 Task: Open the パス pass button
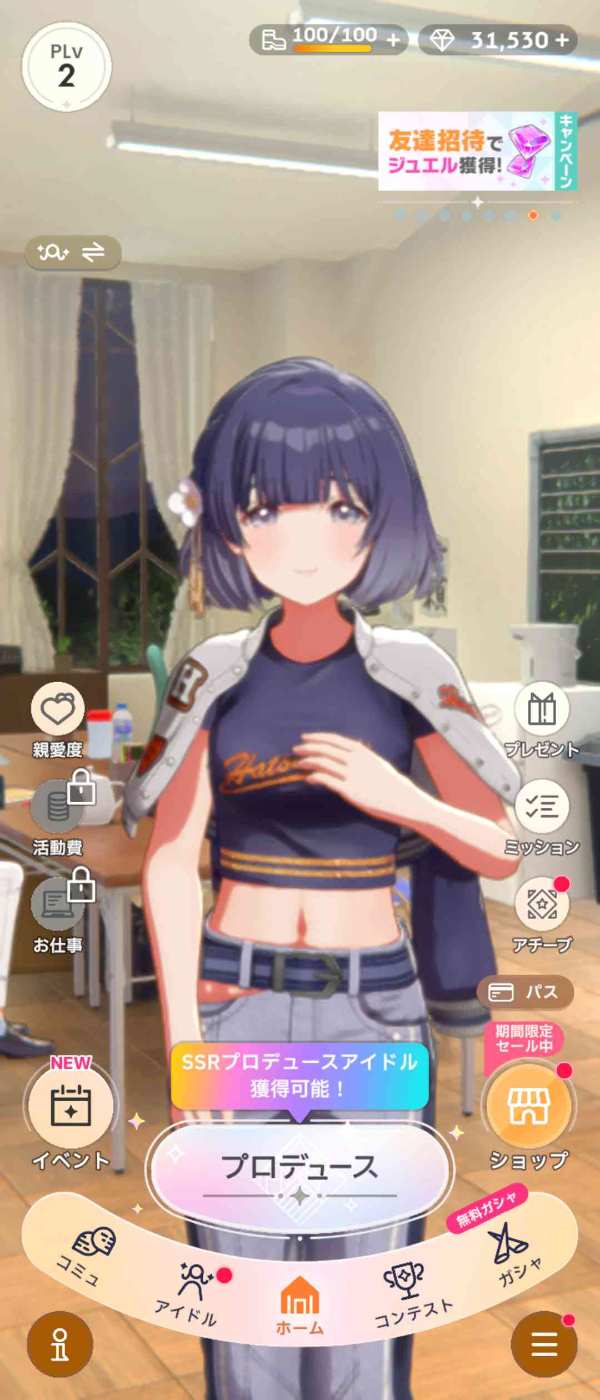tap(525, 992)
